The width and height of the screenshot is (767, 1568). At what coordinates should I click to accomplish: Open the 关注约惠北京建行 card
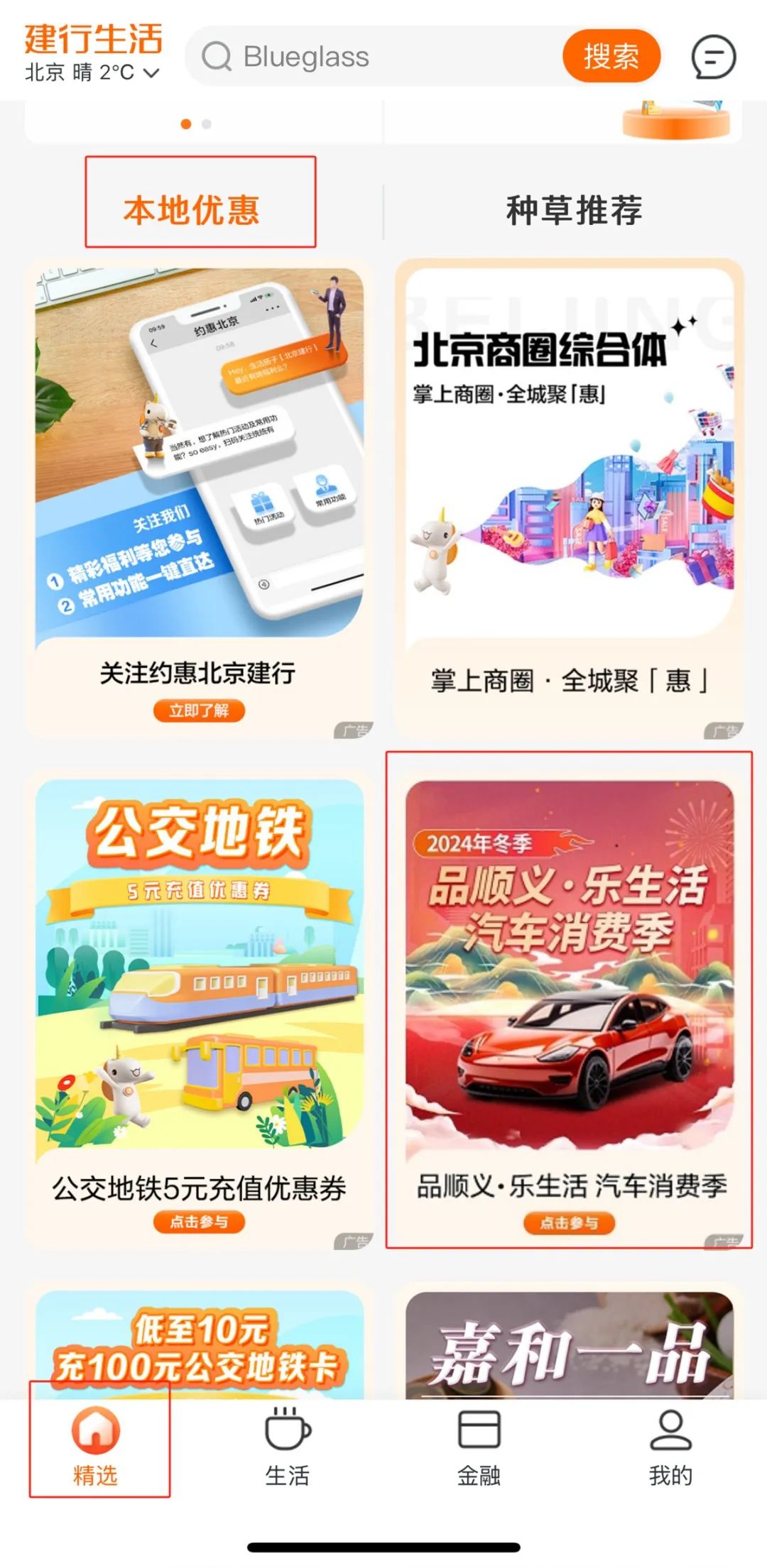pos(199,499)
